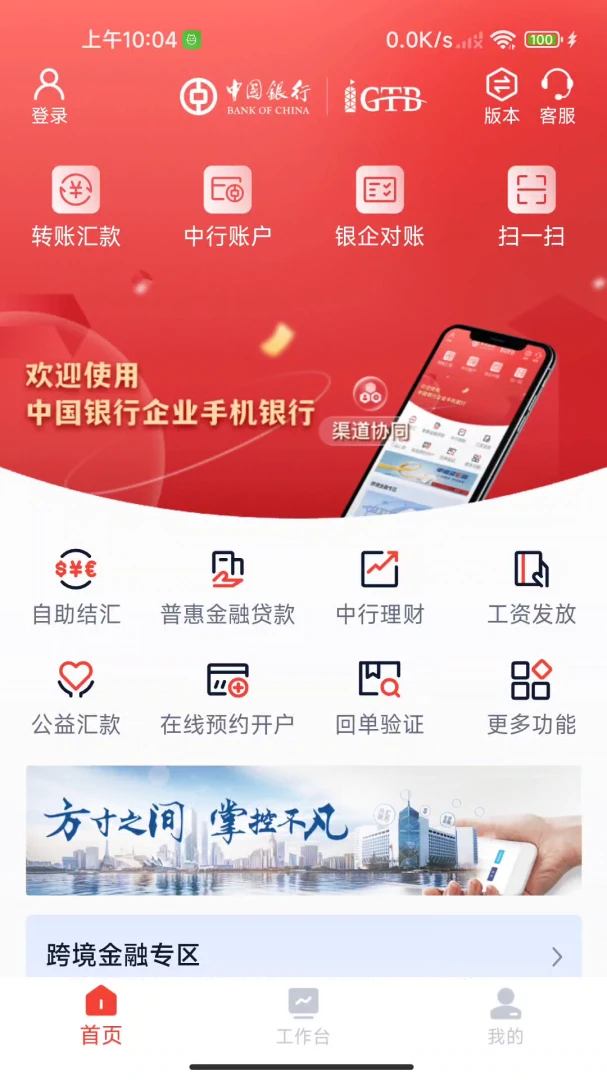Open 回单验证 receipt verification
Screen dimensions: 607x1080
coord(380,697)
